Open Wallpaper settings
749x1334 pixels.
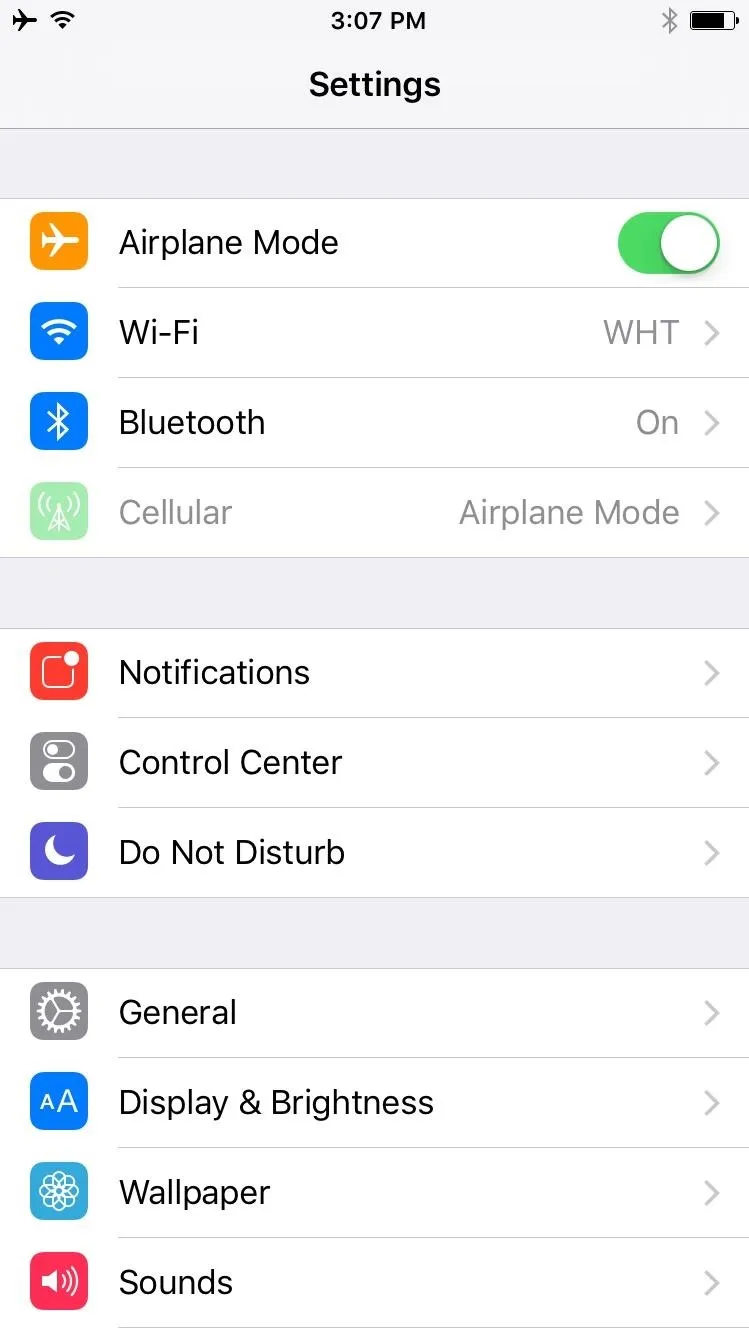[374, 1193]
